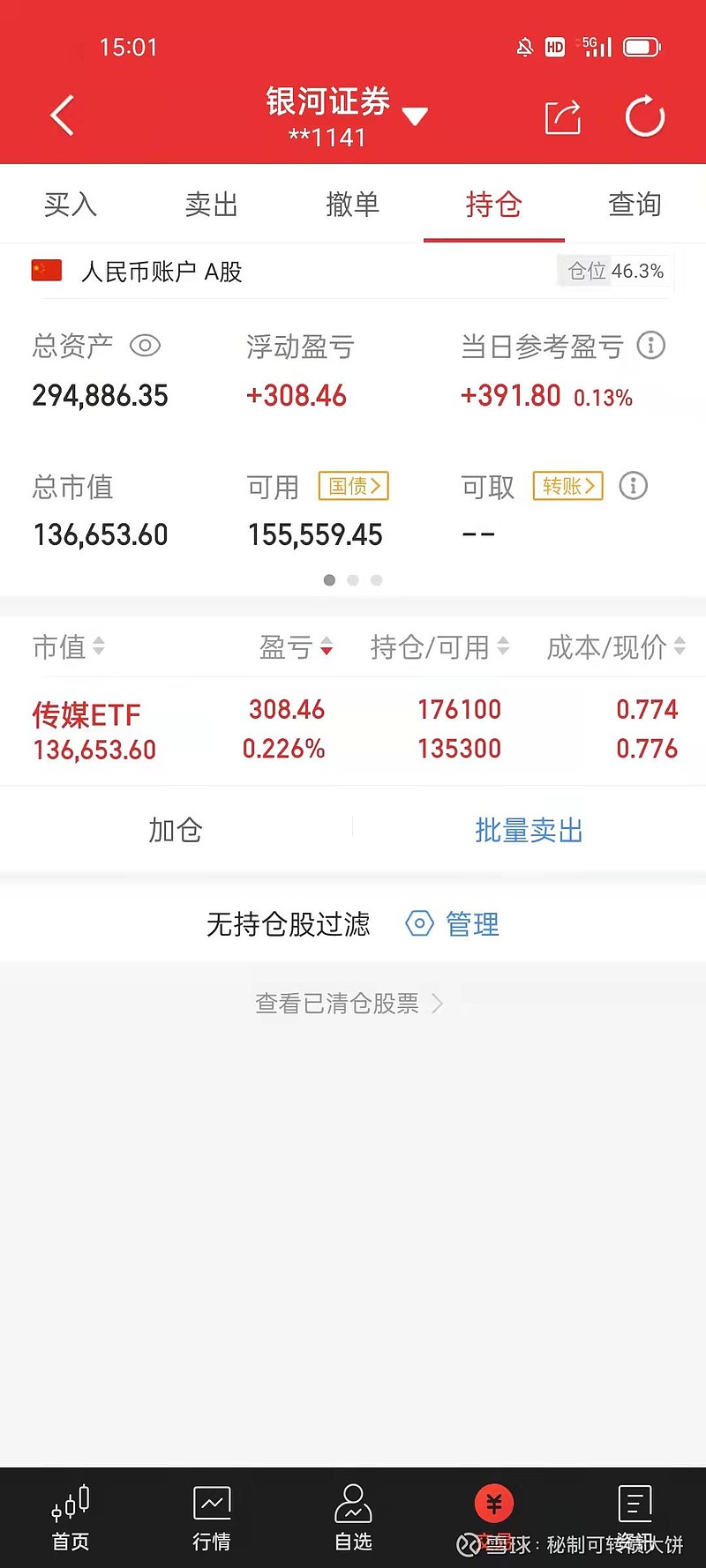Viewport: 706px width, 1568px height.
Task: Sort holdings by 市值
Action: coord(68,647)
